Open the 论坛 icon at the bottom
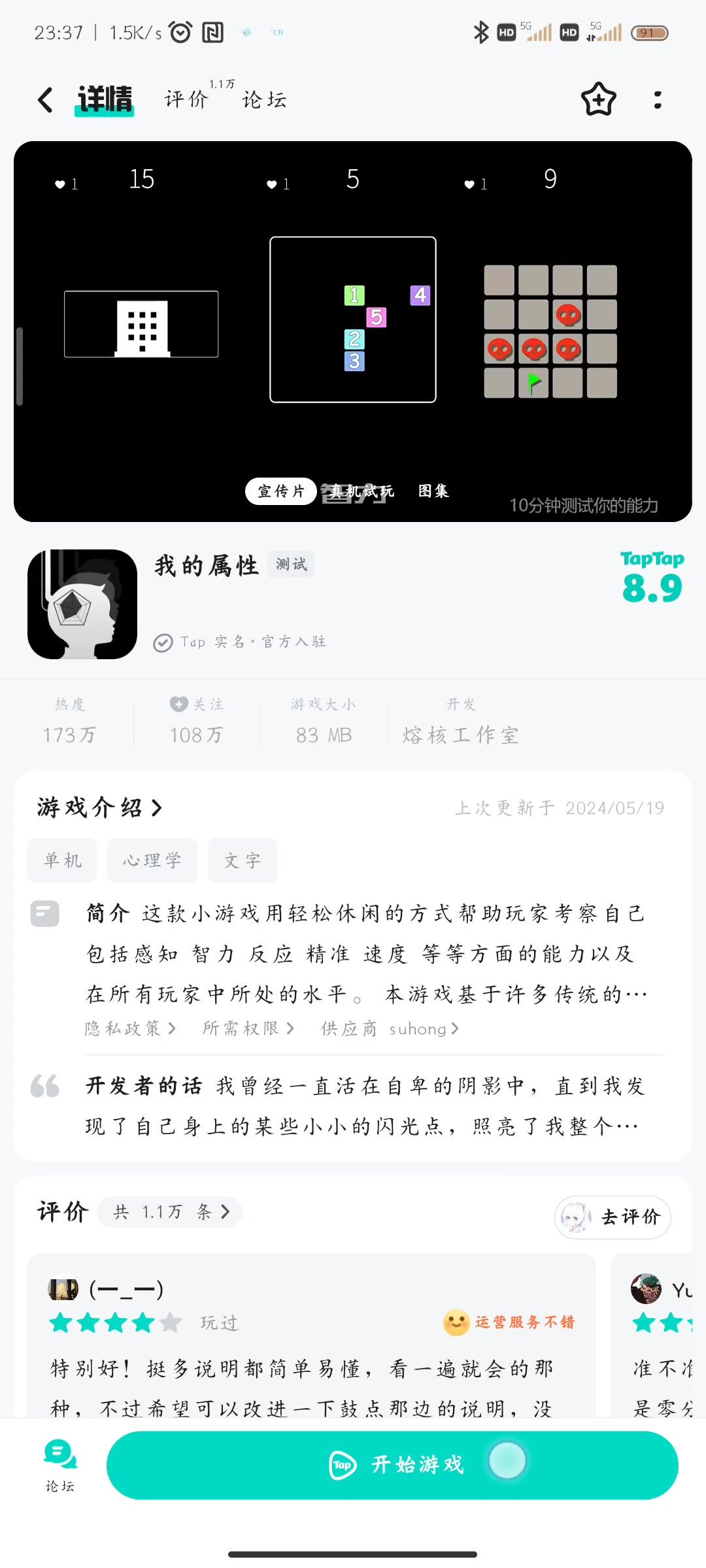The height and width of the screenshot is (1568, 706). coord(60,1465)
